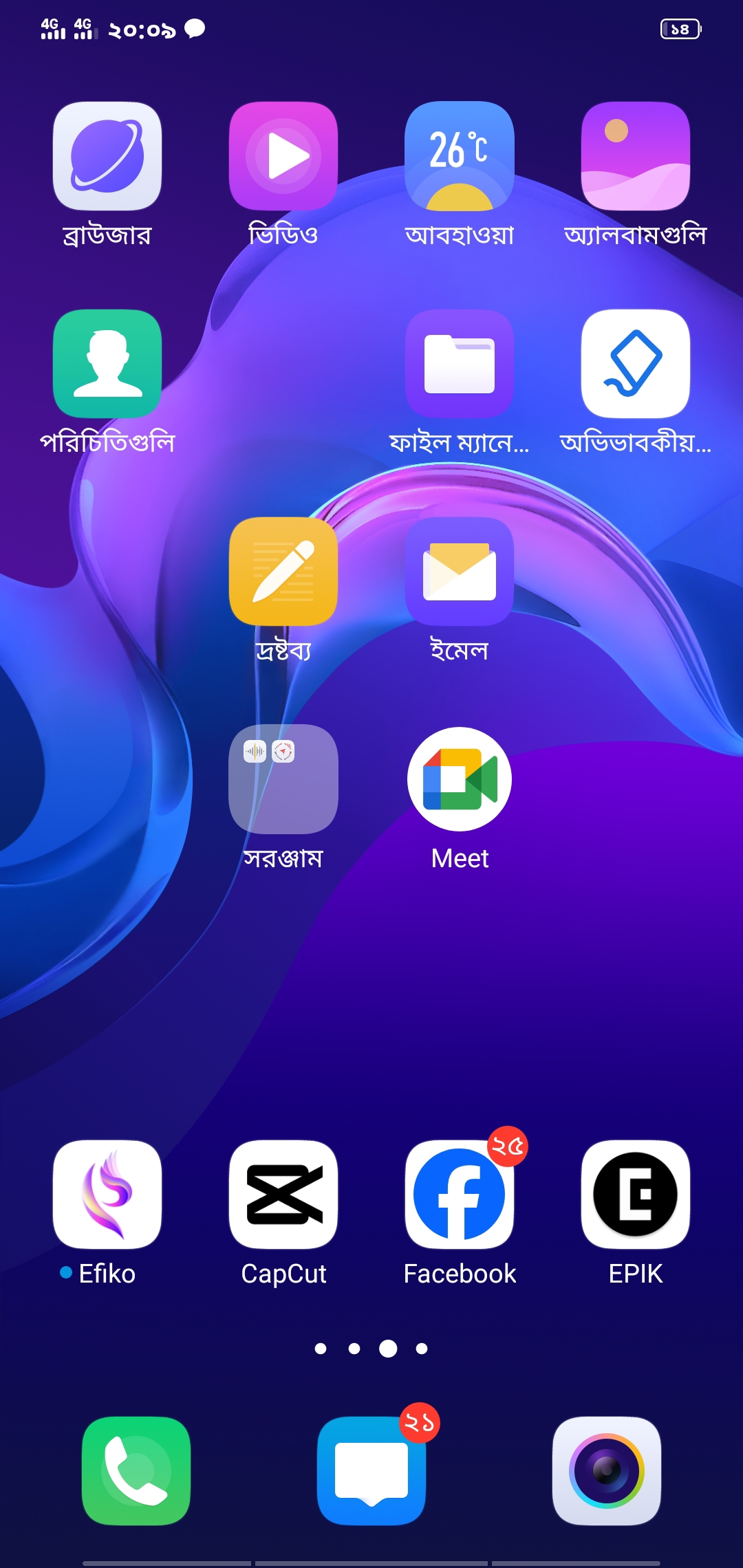Viewport: 743px width, 1568px height.
Task: Open the আবহাওয়া weather app
Action: (x=460, y=156)
